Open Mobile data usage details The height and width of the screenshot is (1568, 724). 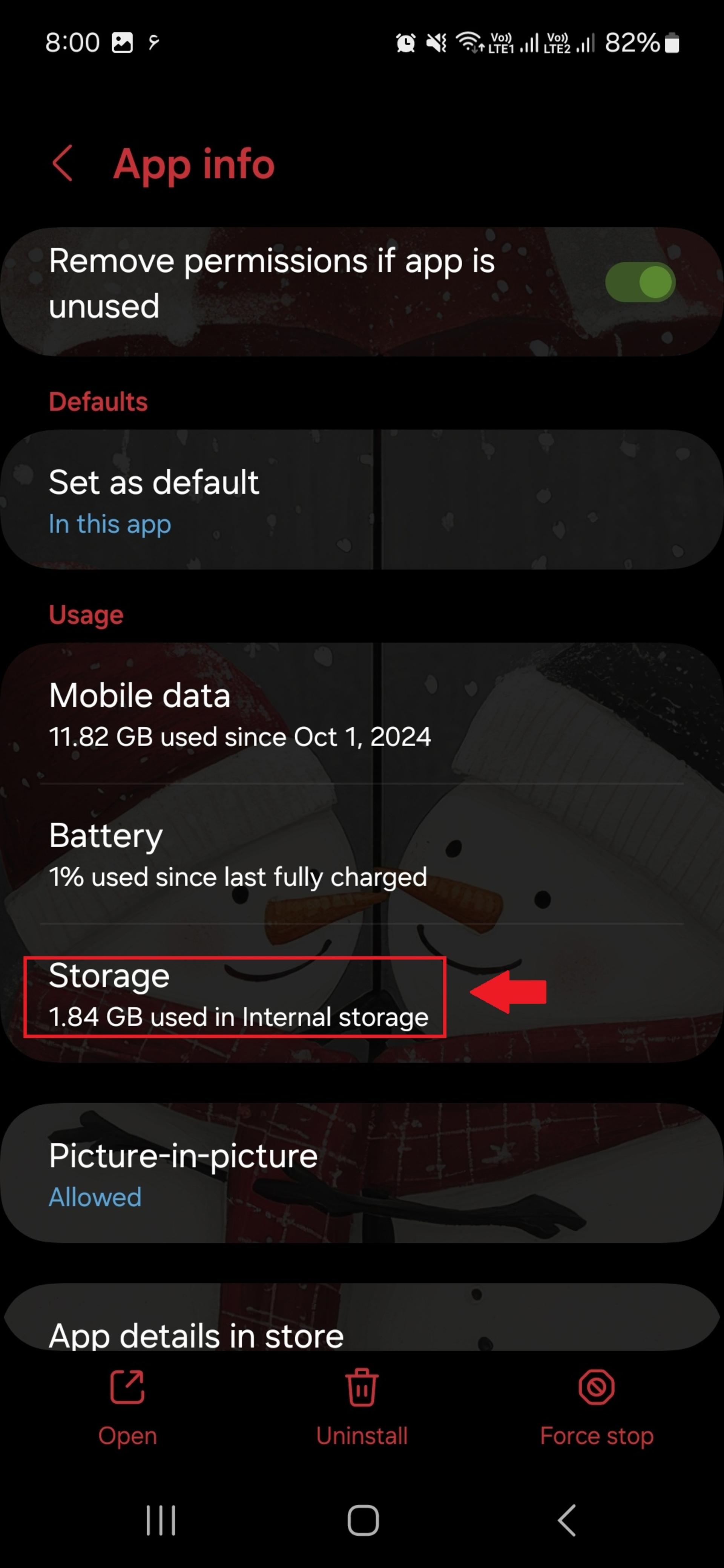tap(362, 714)
